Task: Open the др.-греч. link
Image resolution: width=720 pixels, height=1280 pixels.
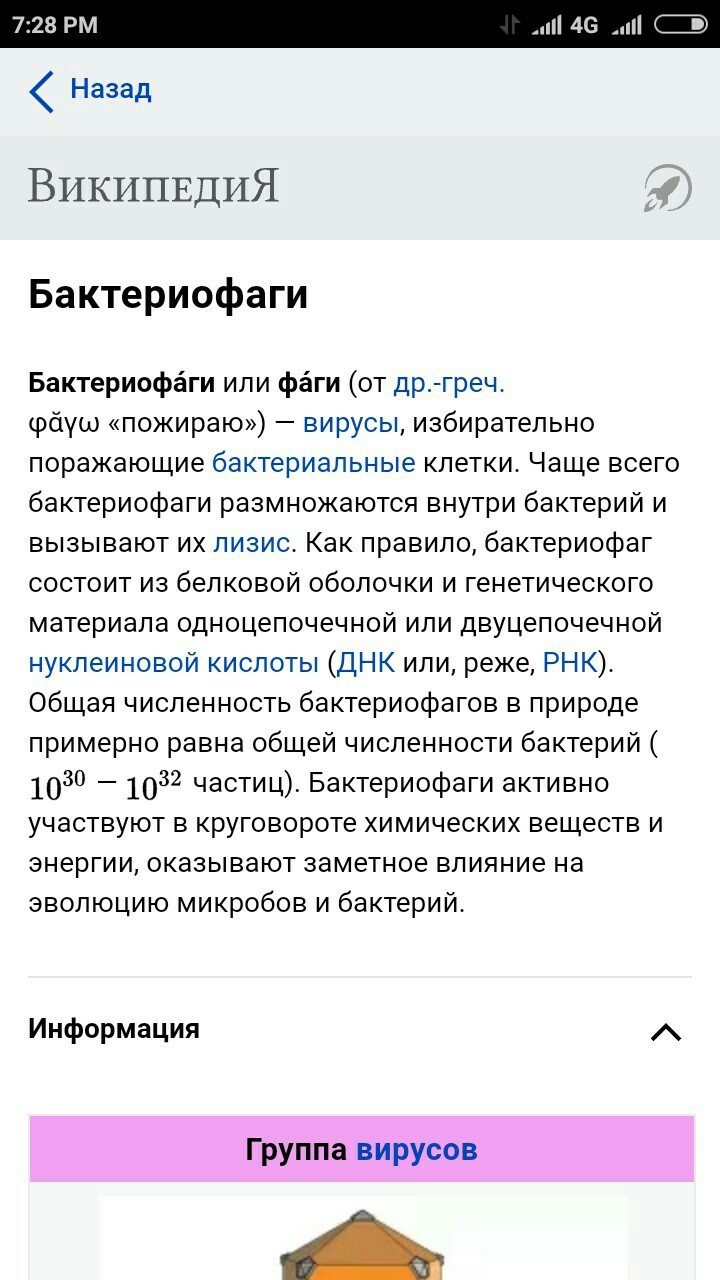Action: (449, 383)
